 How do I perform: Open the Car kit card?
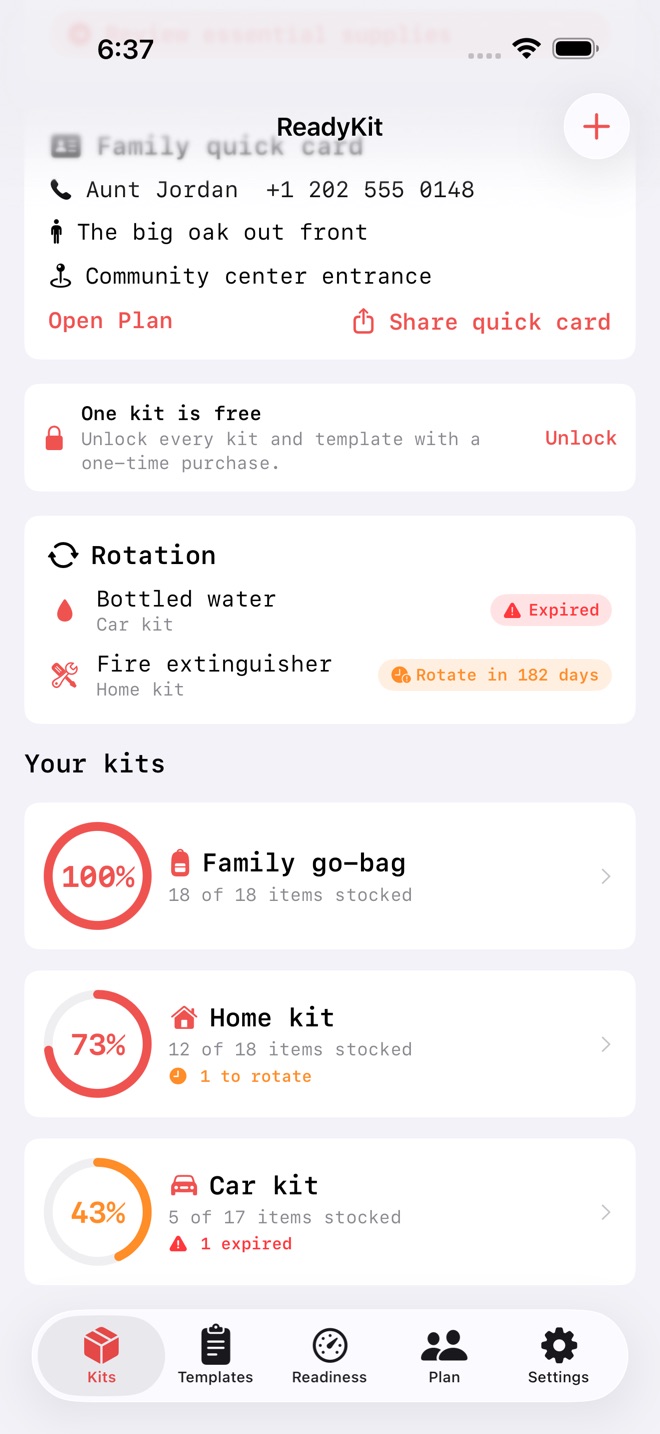(330, 1212)
